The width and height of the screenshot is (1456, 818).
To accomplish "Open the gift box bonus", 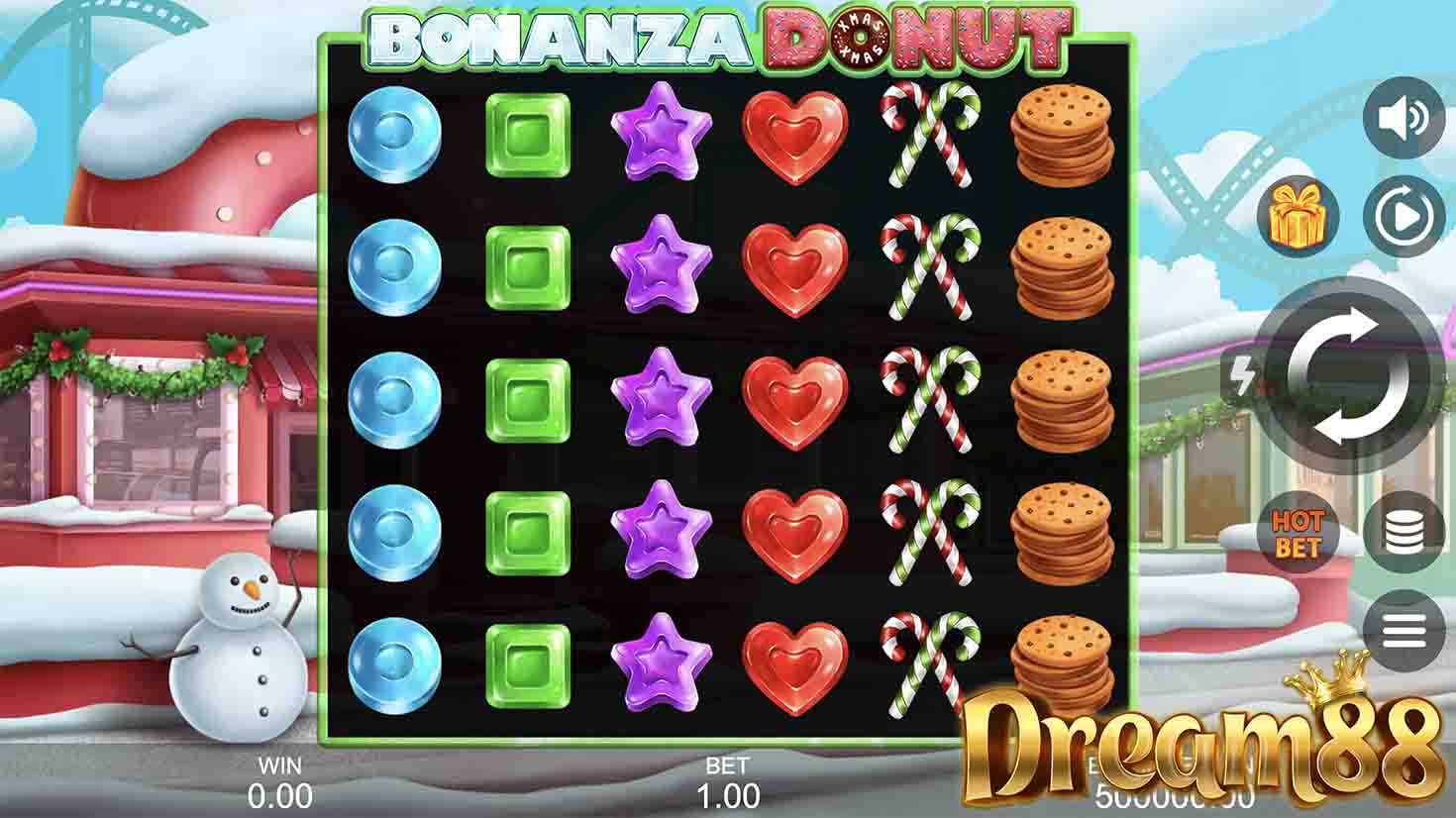I will coord(1298,217).
